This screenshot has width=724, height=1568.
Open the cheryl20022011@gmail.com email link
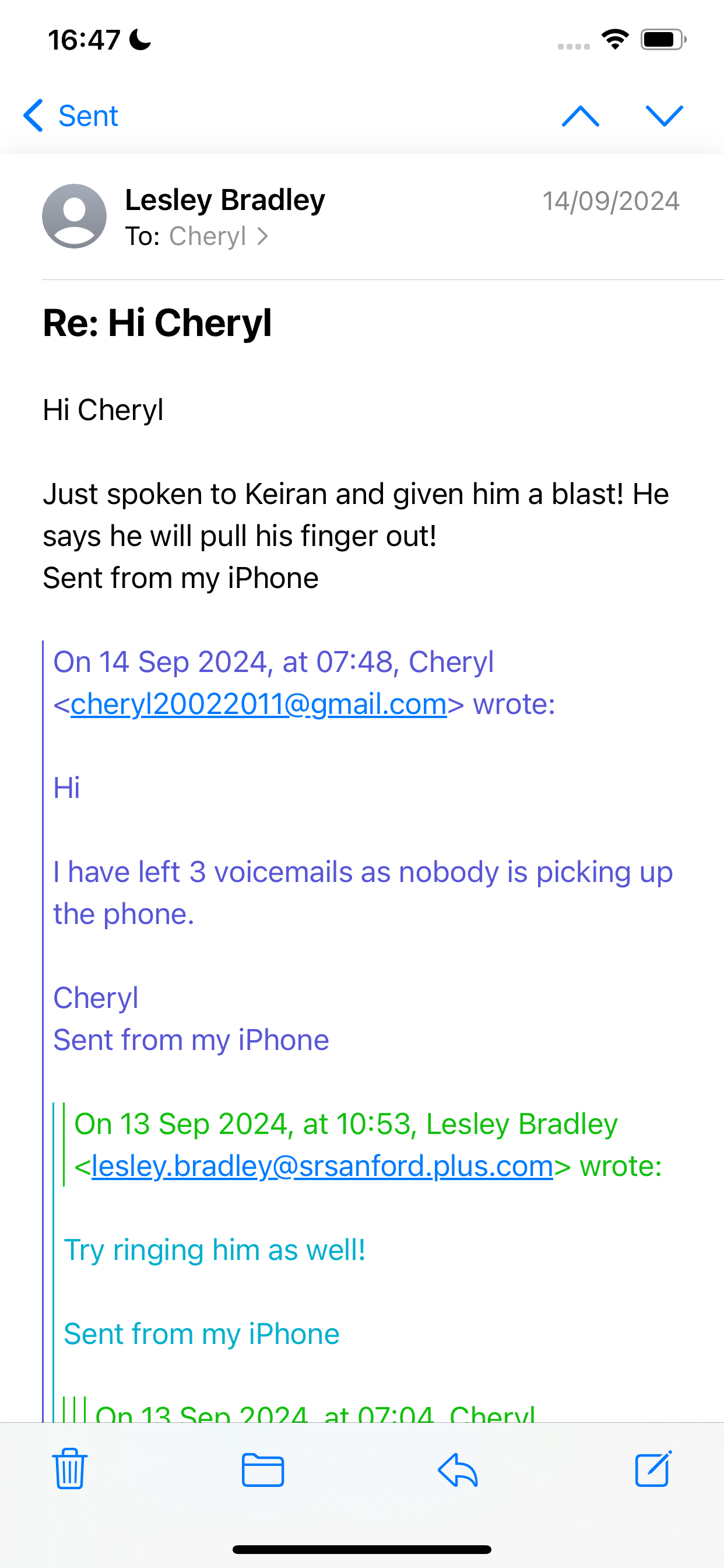pyautogui.click(x=259, y=704)
